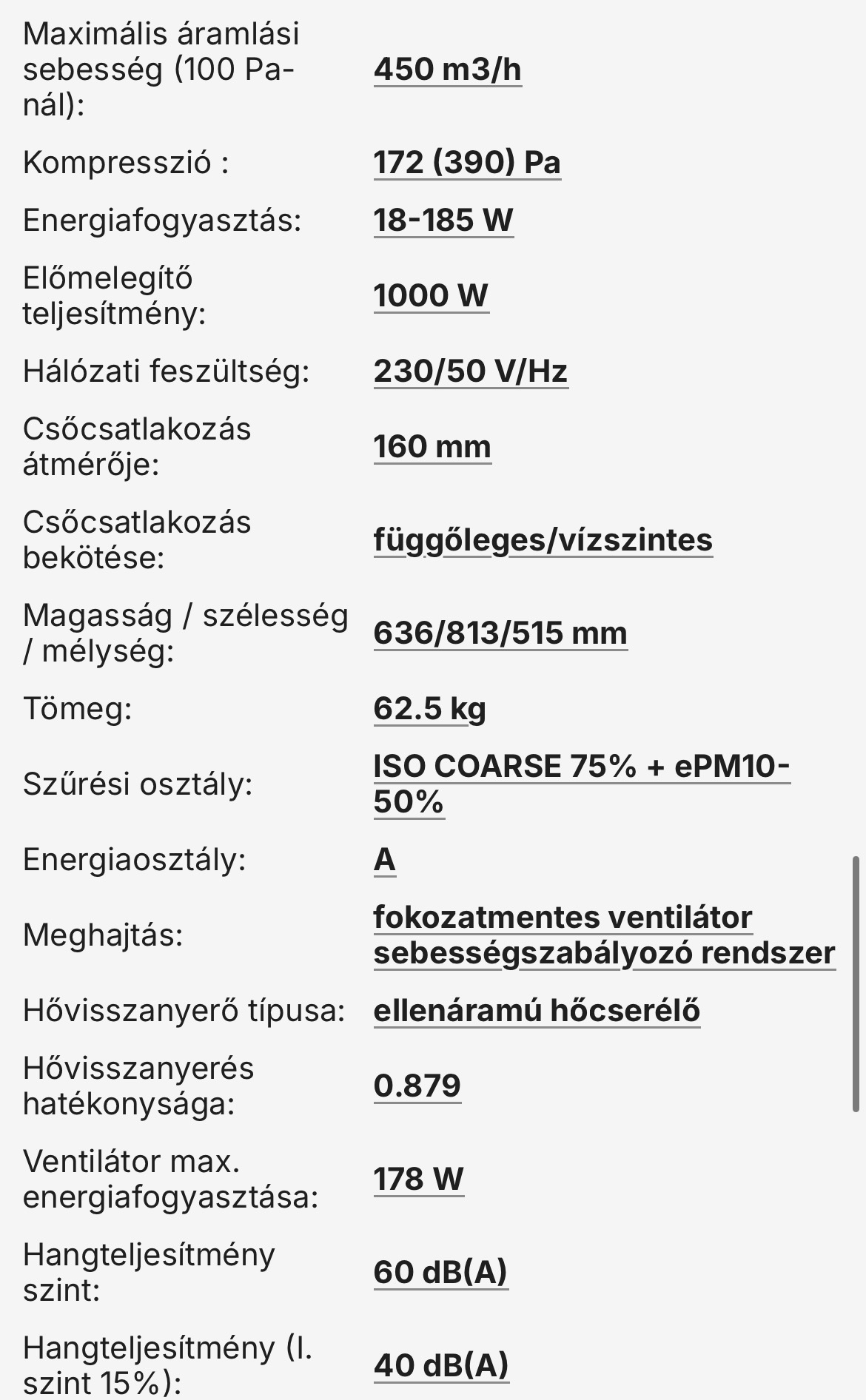Tap the 160 mm pipe diameter link
The width and height of the screenshot is (866, 1400).
(432, 447)
